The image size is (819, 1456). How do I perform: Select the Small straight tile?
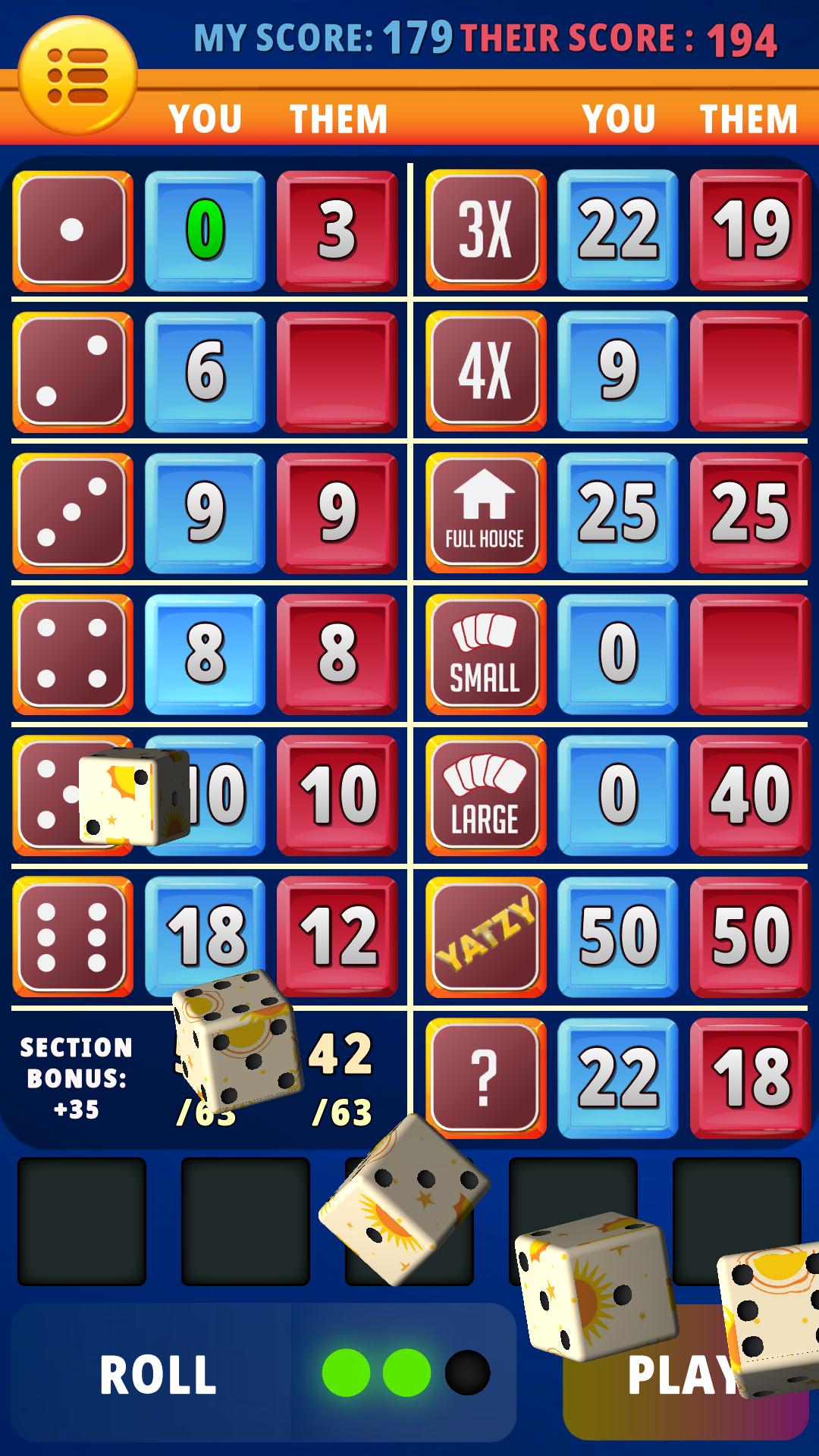click(485, 654)
